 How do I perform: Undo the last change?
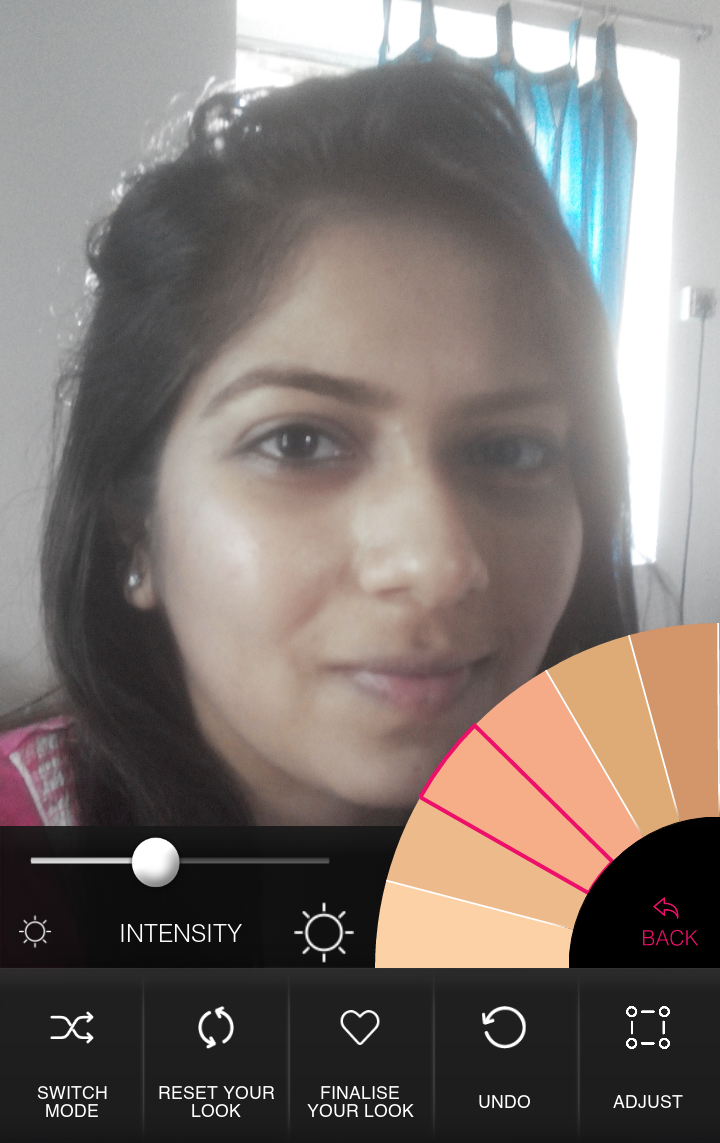(504, 1062)
